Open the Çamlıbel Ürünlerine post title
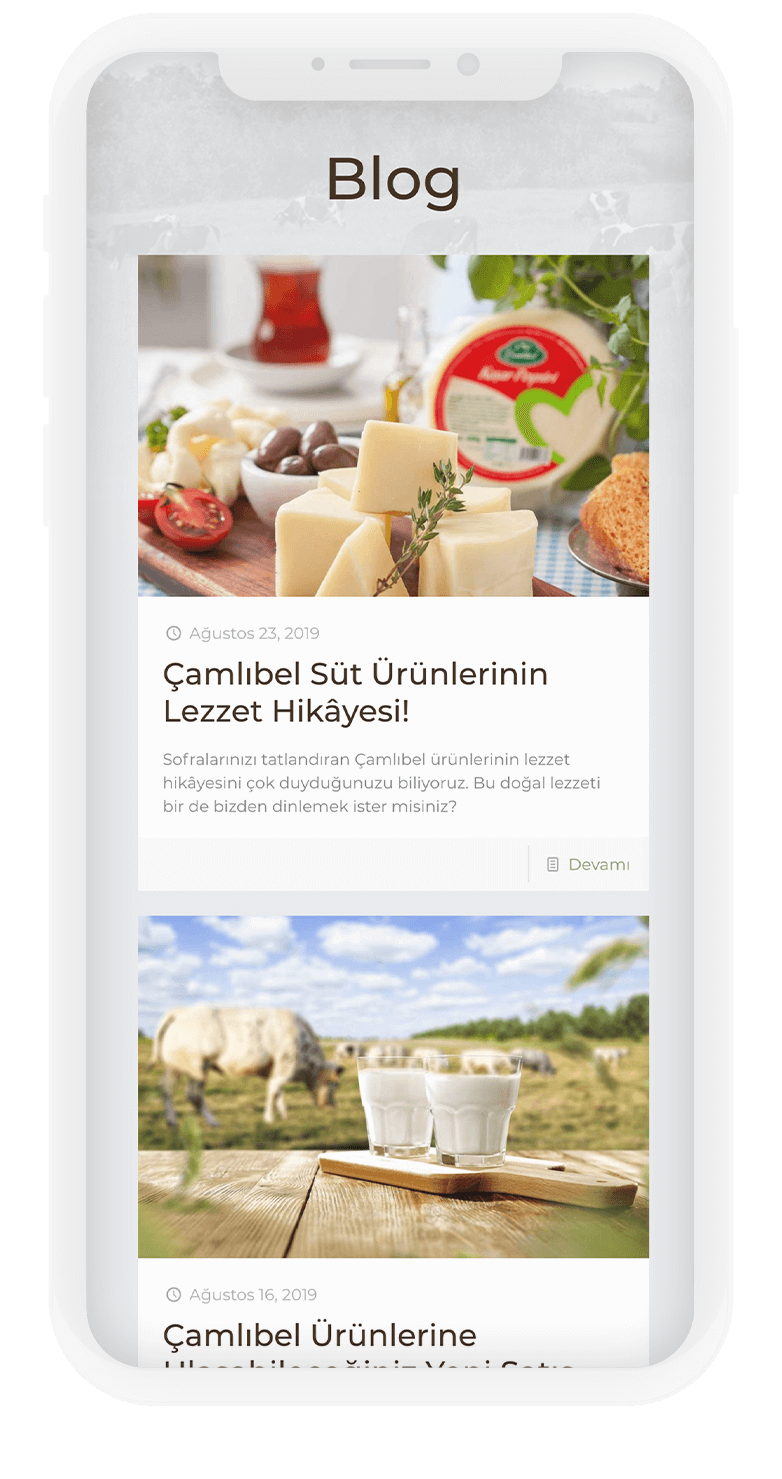This screenshot has height=1479, width=782. 319,1335
